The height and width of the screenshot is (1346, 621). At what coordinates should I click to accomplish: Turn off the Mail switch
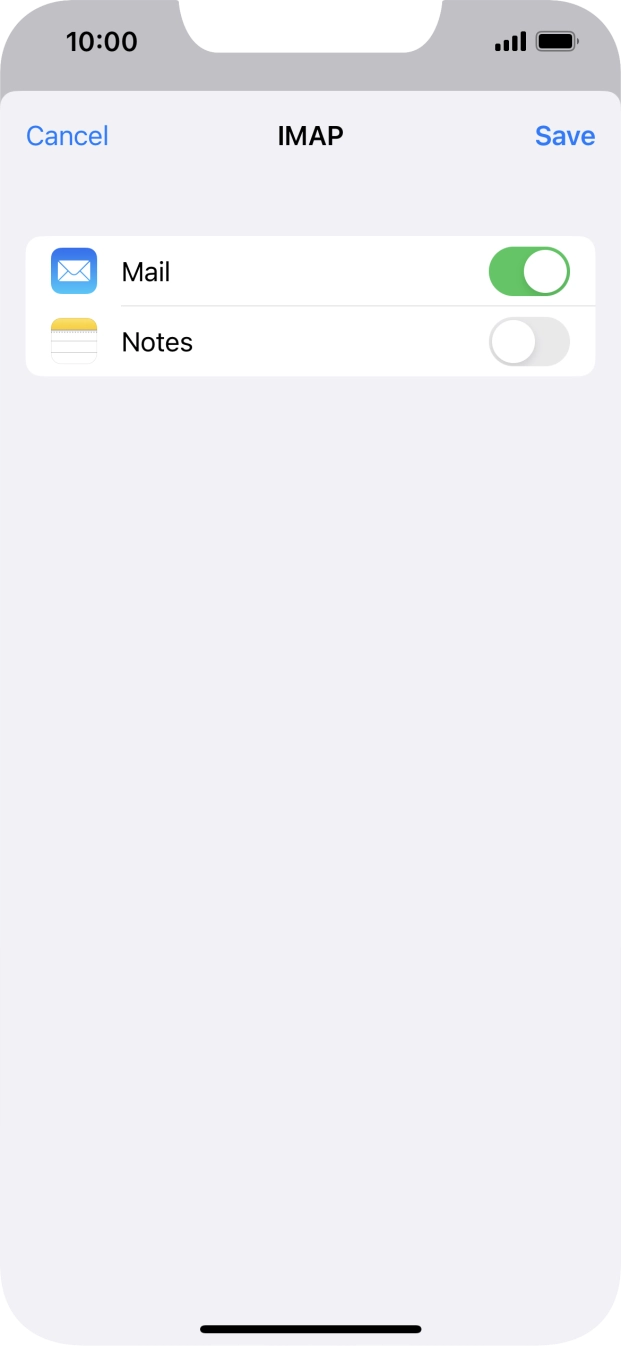(x=529, y=272)
